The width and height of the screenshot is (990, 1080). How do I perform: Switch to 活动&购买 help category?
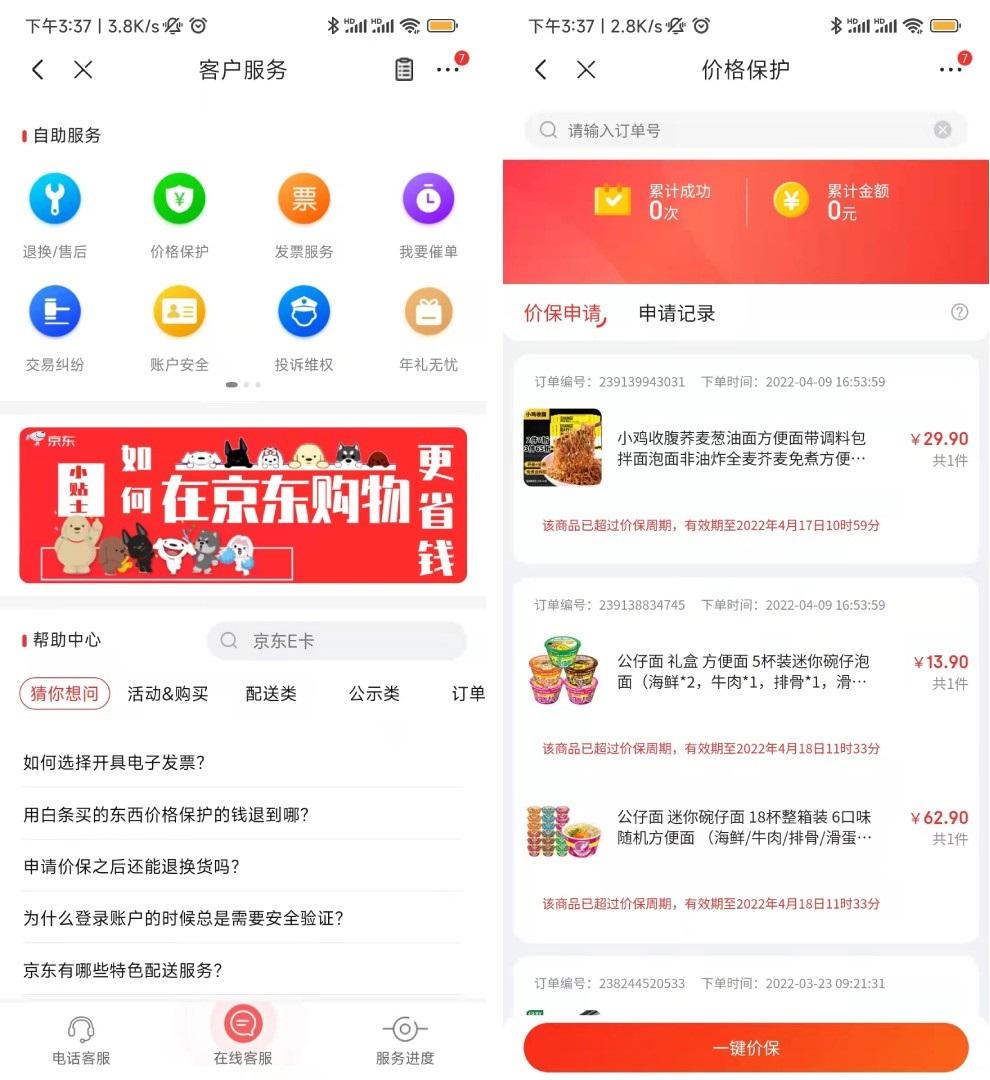(x=168, y=693)
